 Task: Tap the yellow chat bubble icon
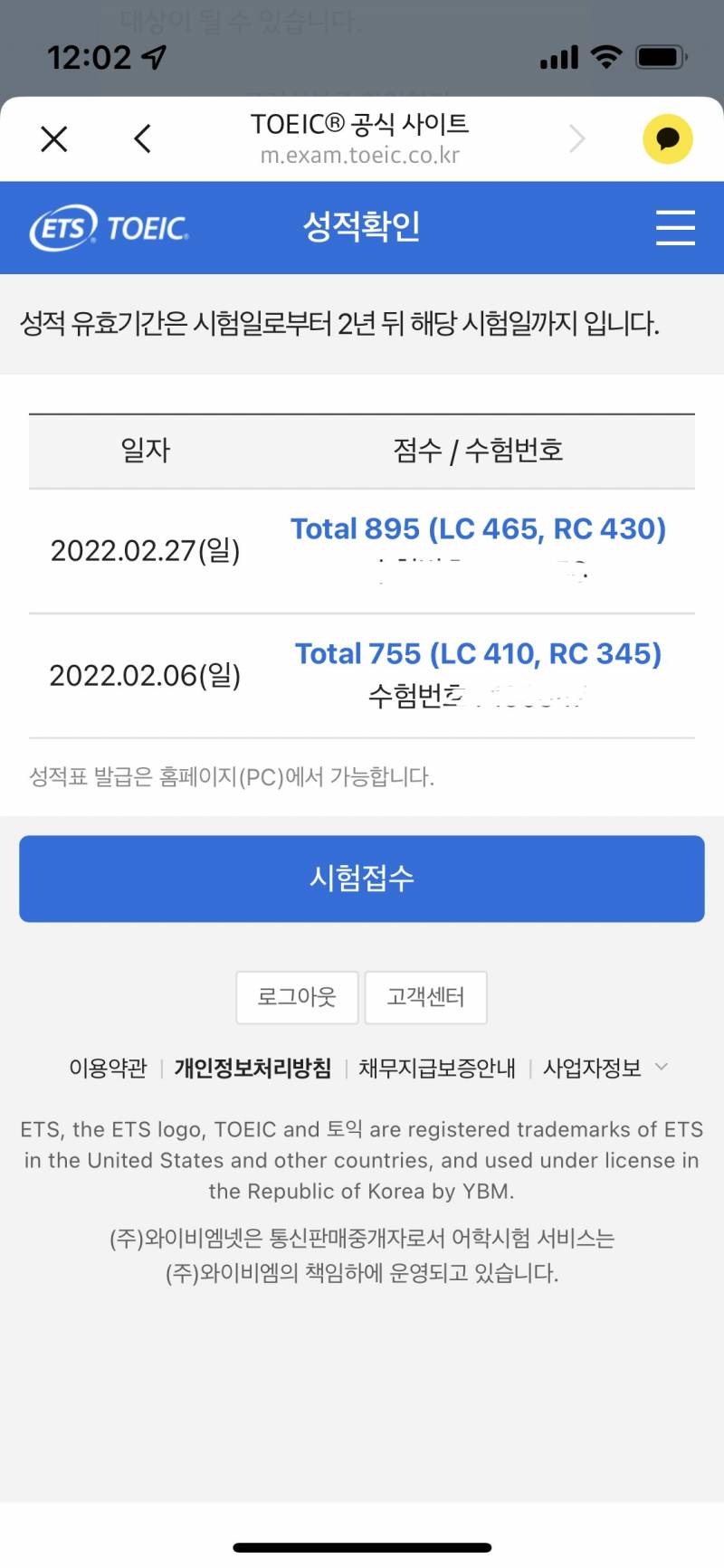point(667,138)
